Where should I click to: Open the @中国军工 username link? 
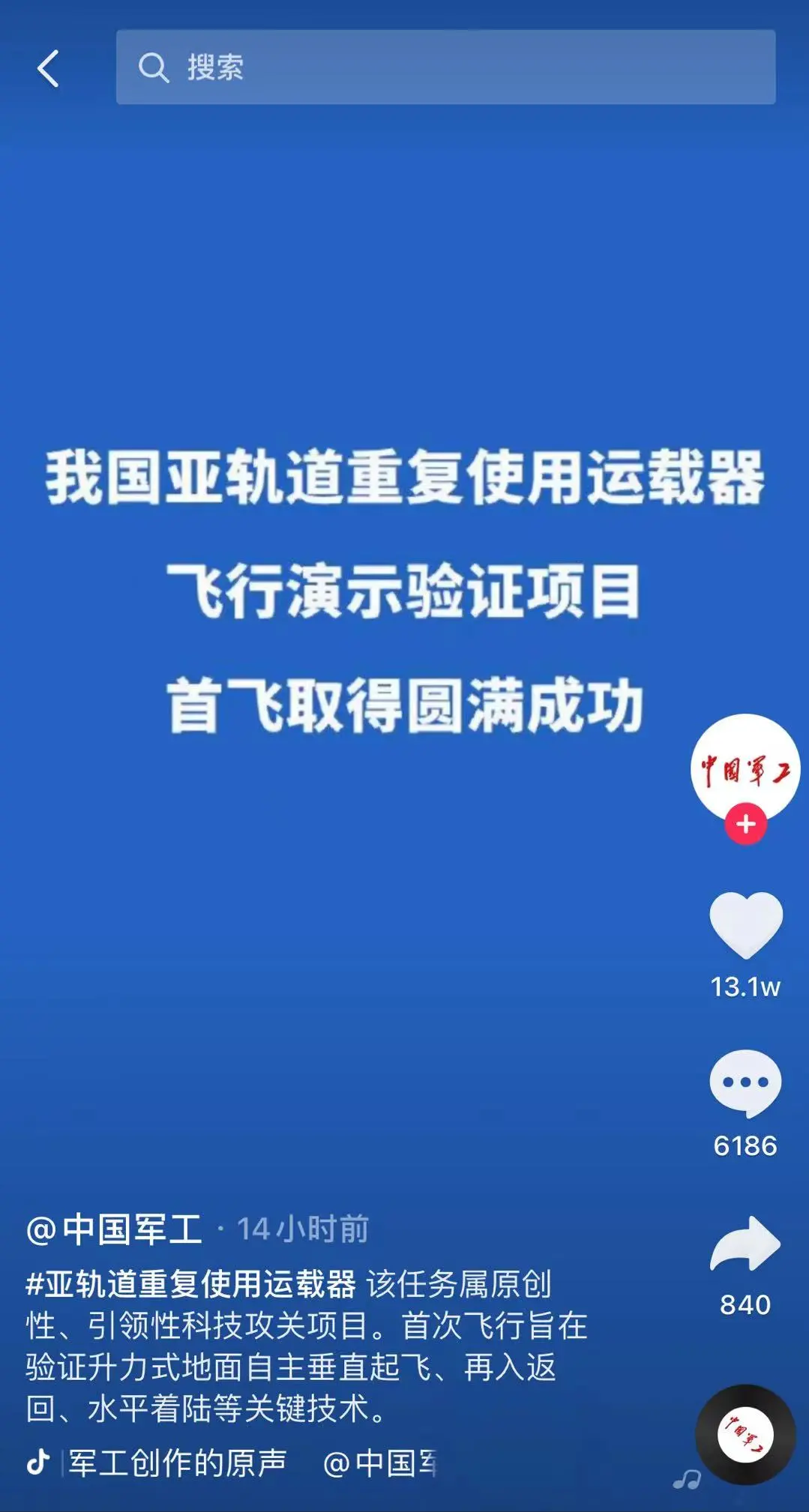(114, 1230)
